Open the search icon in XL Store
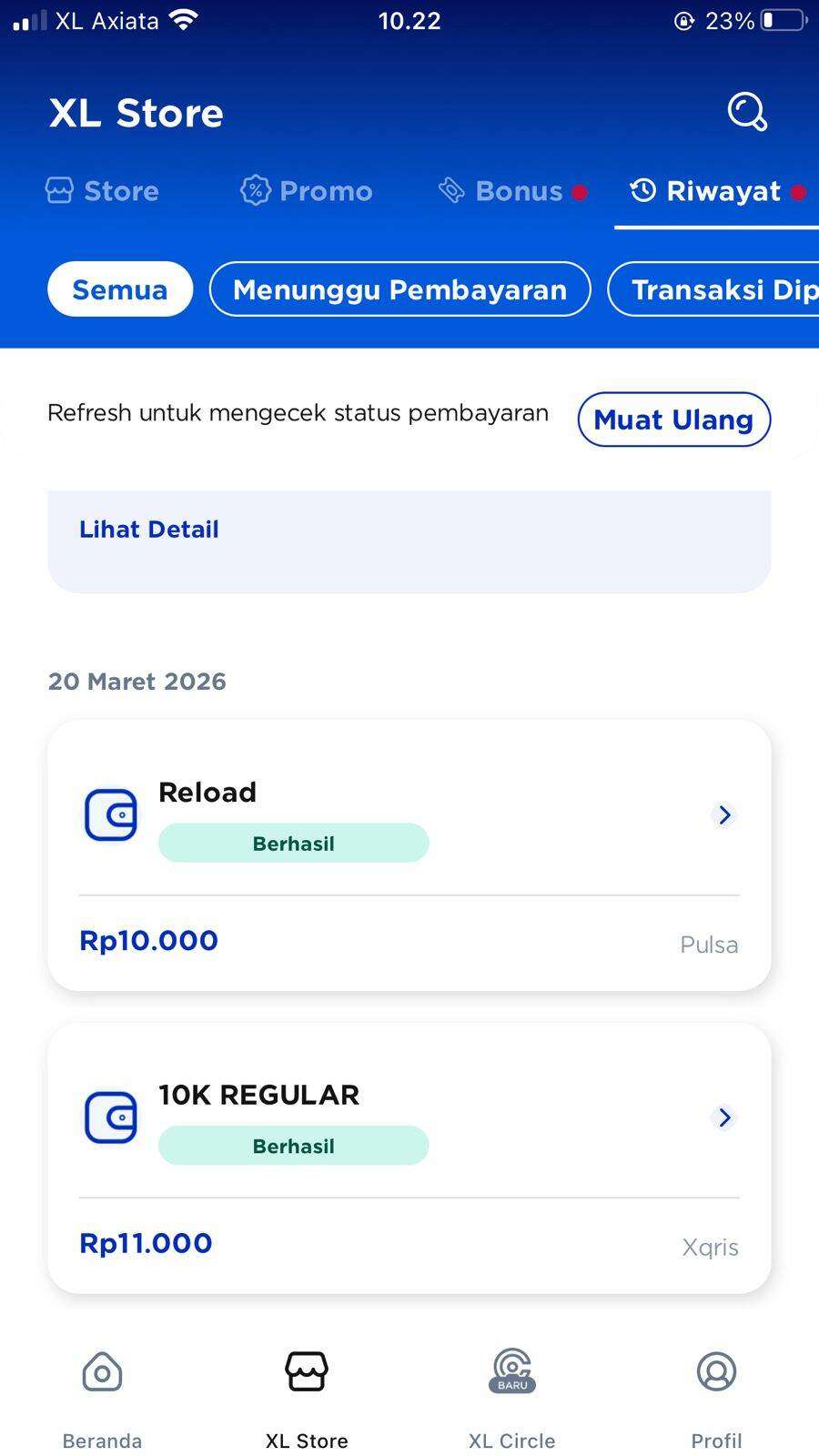This screenshot has width=819, height=1456. (x=747, y=112)
